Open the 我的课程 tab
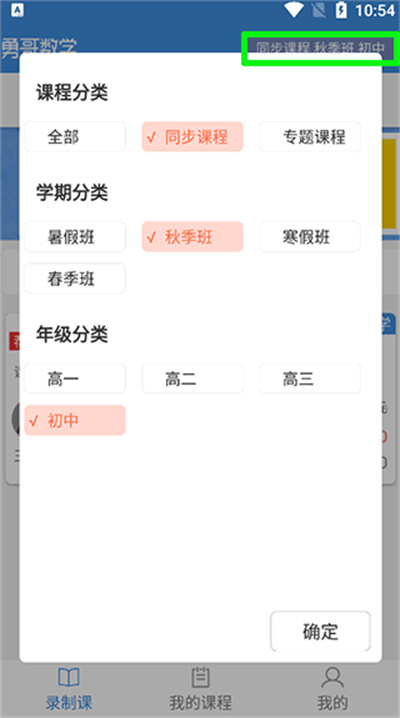400x718 pixels. click(x=200, y=688)
